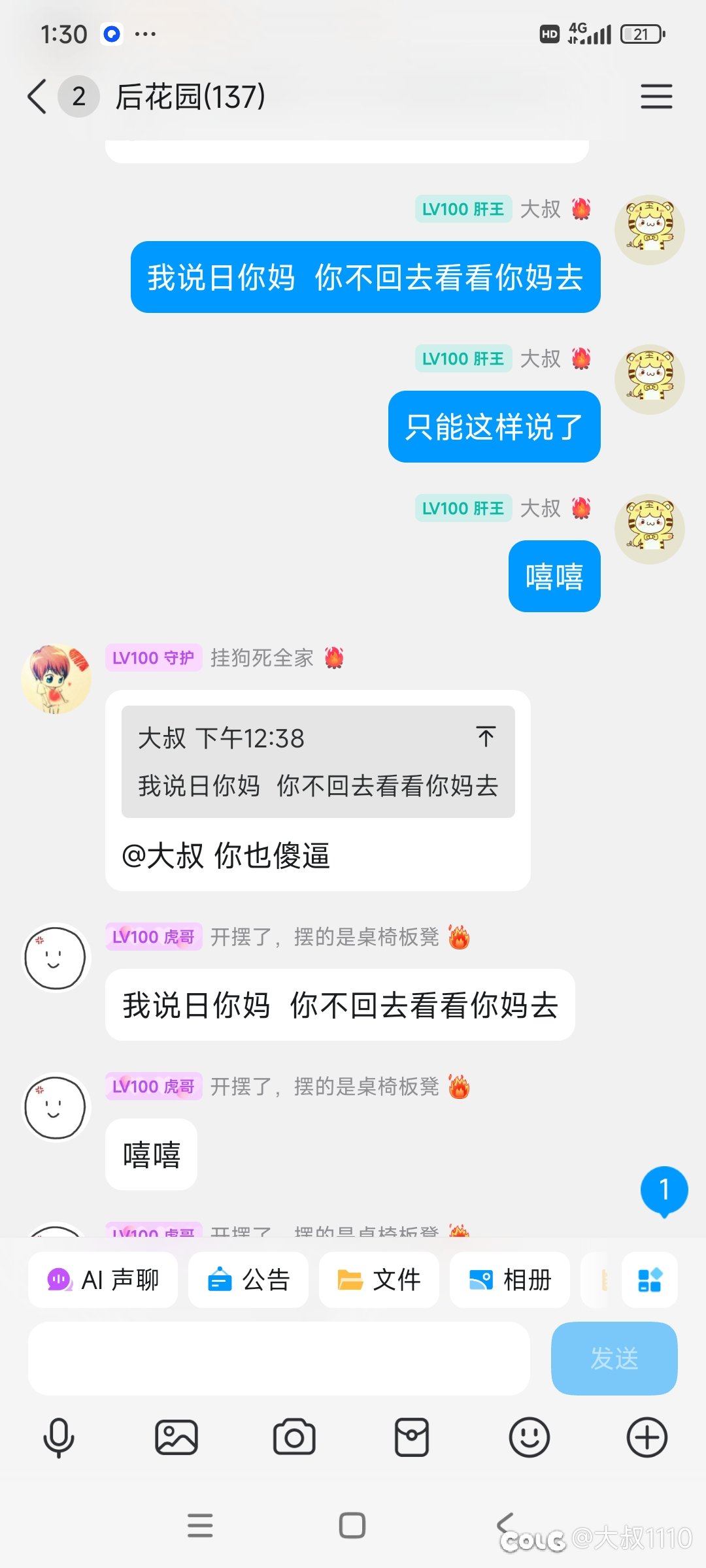Screen dimensions: 706x1568
Task: Tap the 发送 send button
Action: coord(614,1358)
